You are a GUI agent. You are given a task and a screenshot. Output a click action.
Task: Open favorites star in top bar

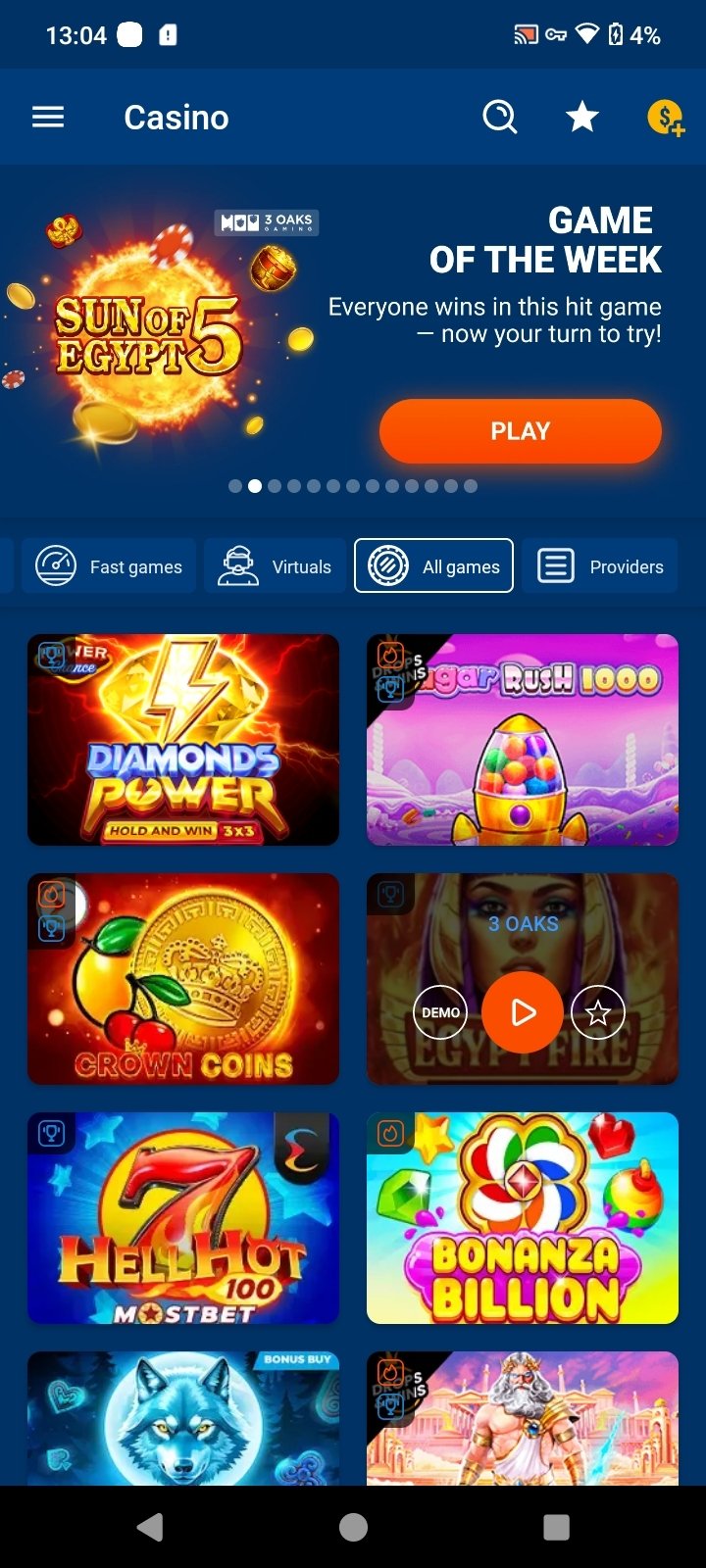click(x=582, y=118)
